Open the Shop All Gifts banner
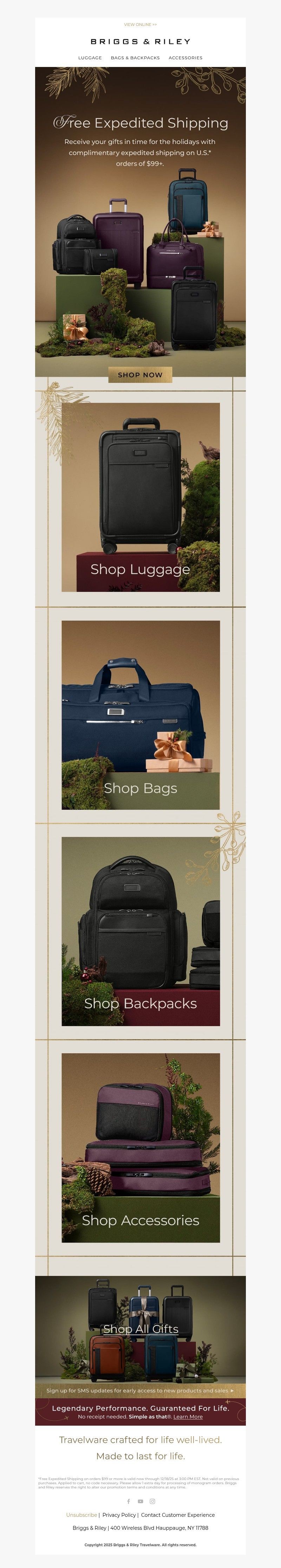This screenshot has height=1568, width=281. point(140,1329)
